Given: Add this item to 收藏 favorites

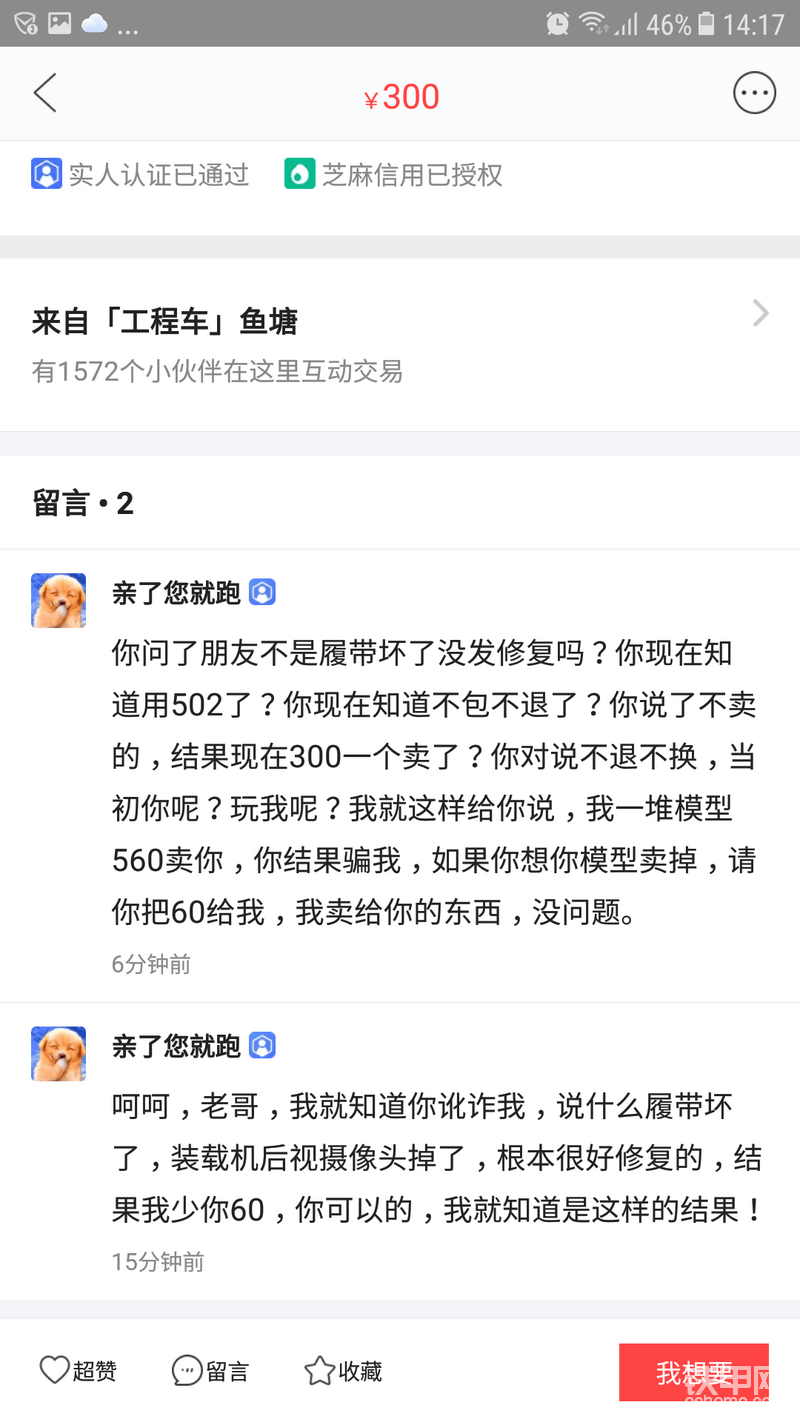Looking at the screenshot, I should pyautogui.click(x=343, y=1370).
